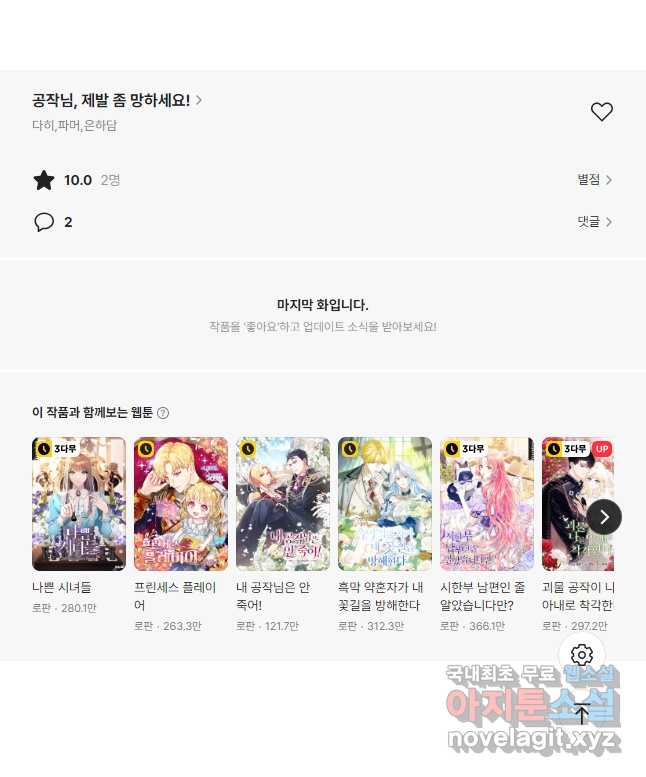Open the viewer settings gear
Image resolution: width=646 pixels, height=777 pixels.
click(582, 656)
